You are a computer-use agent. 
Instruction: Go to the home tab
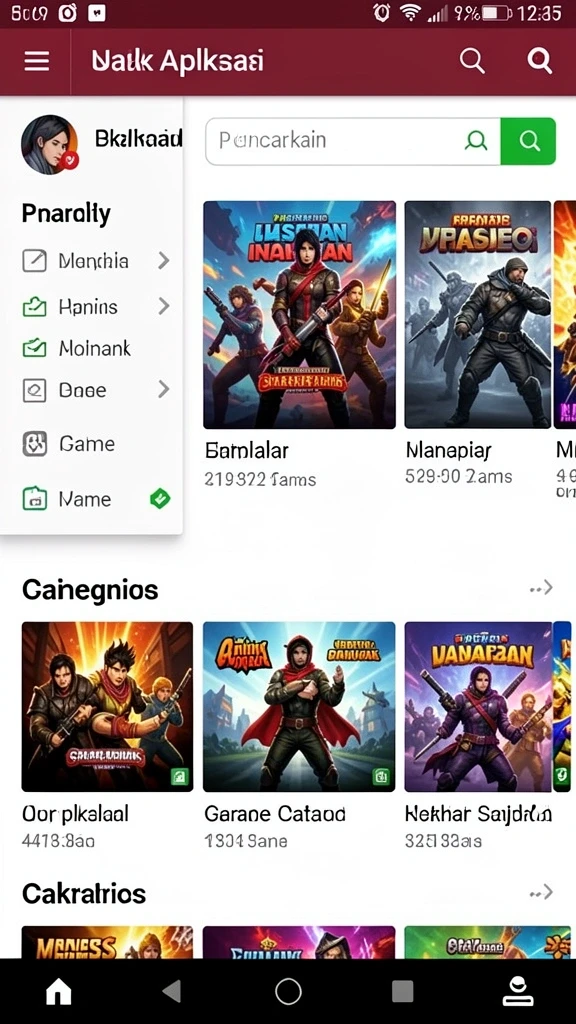[59, 992]
